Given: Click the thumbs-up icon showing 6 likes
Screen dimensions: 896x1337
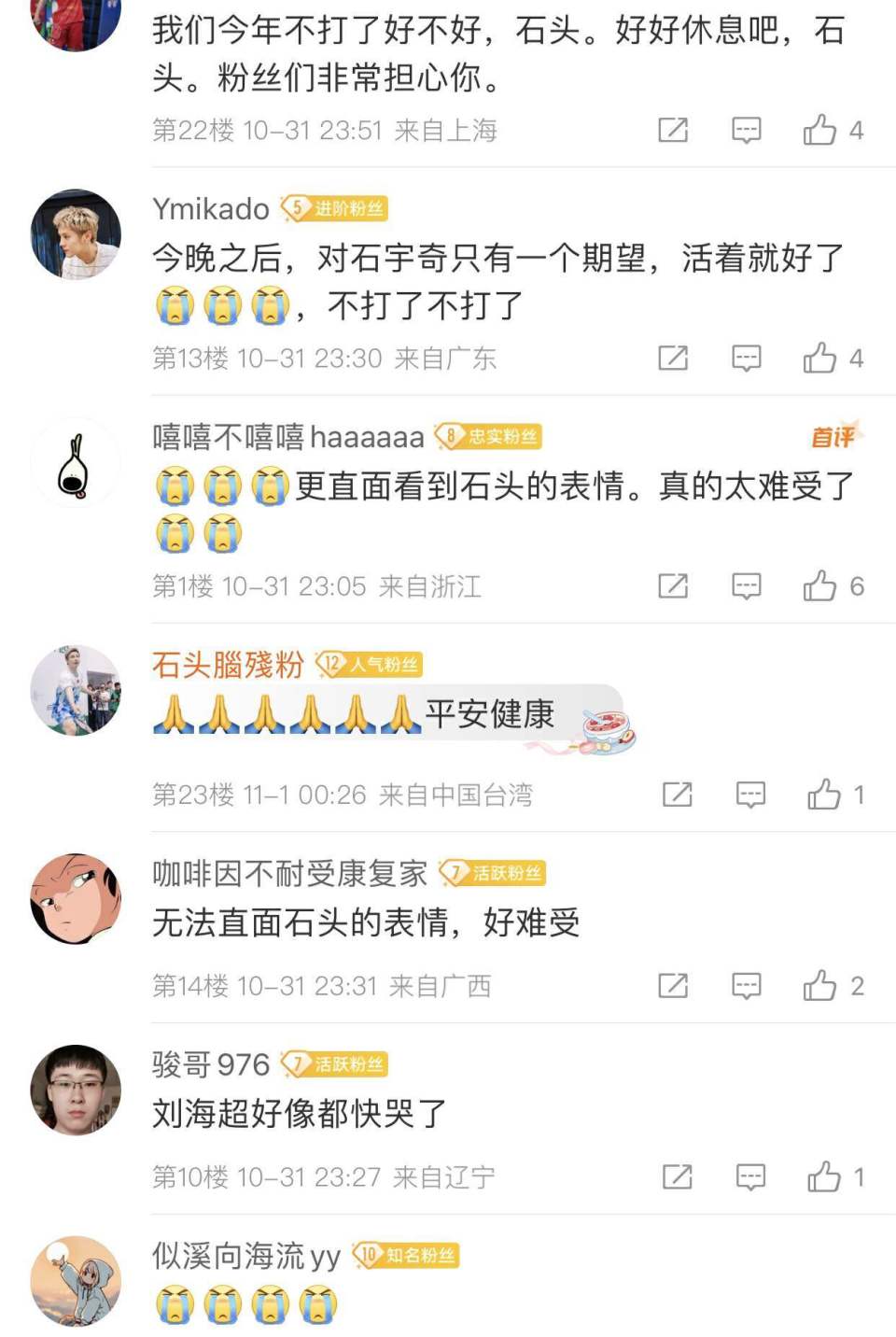Looking at the screenshot, I should coord(822,586).
